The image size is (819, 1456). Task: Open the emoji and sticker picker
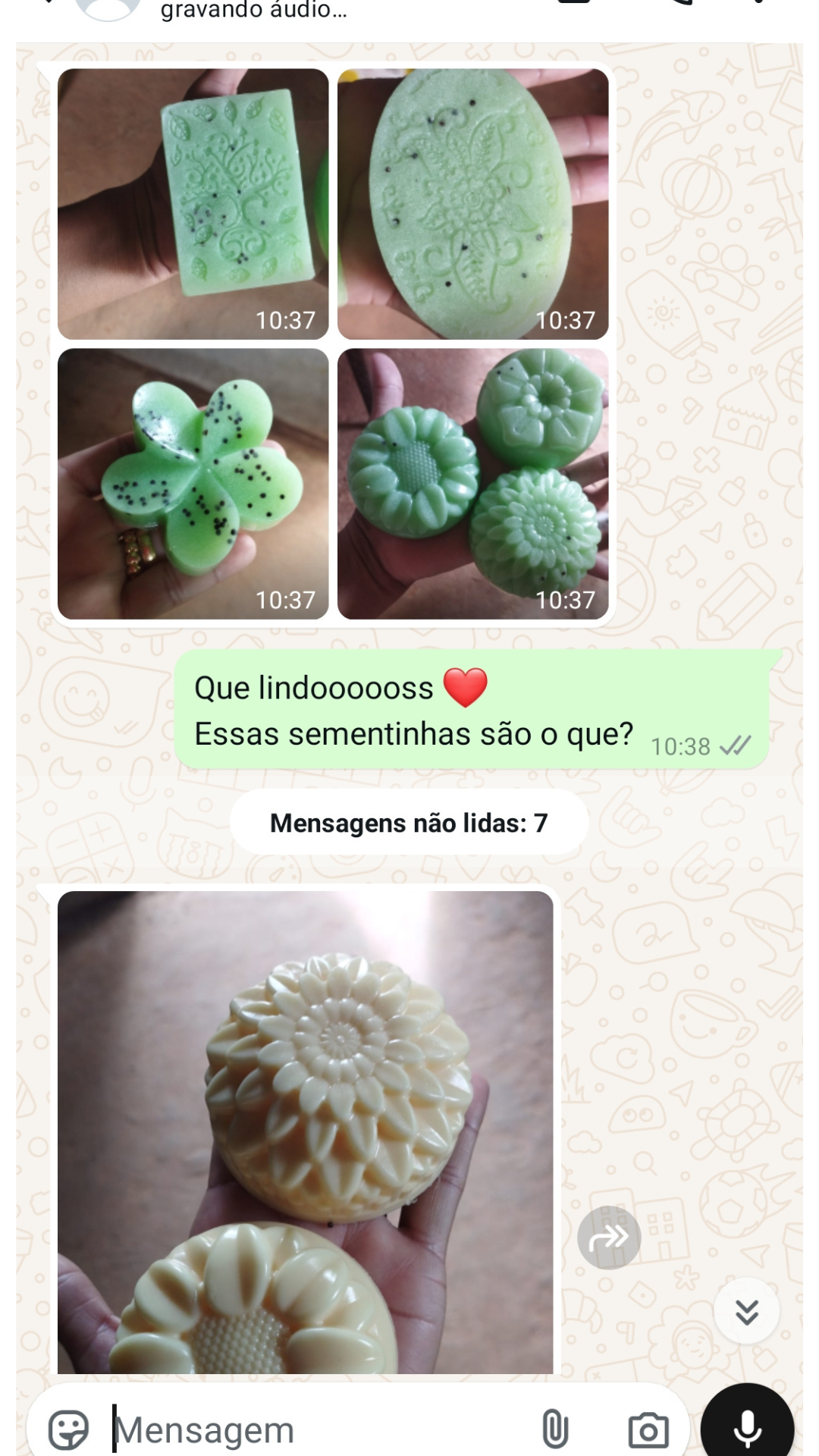coord(68,1429)
